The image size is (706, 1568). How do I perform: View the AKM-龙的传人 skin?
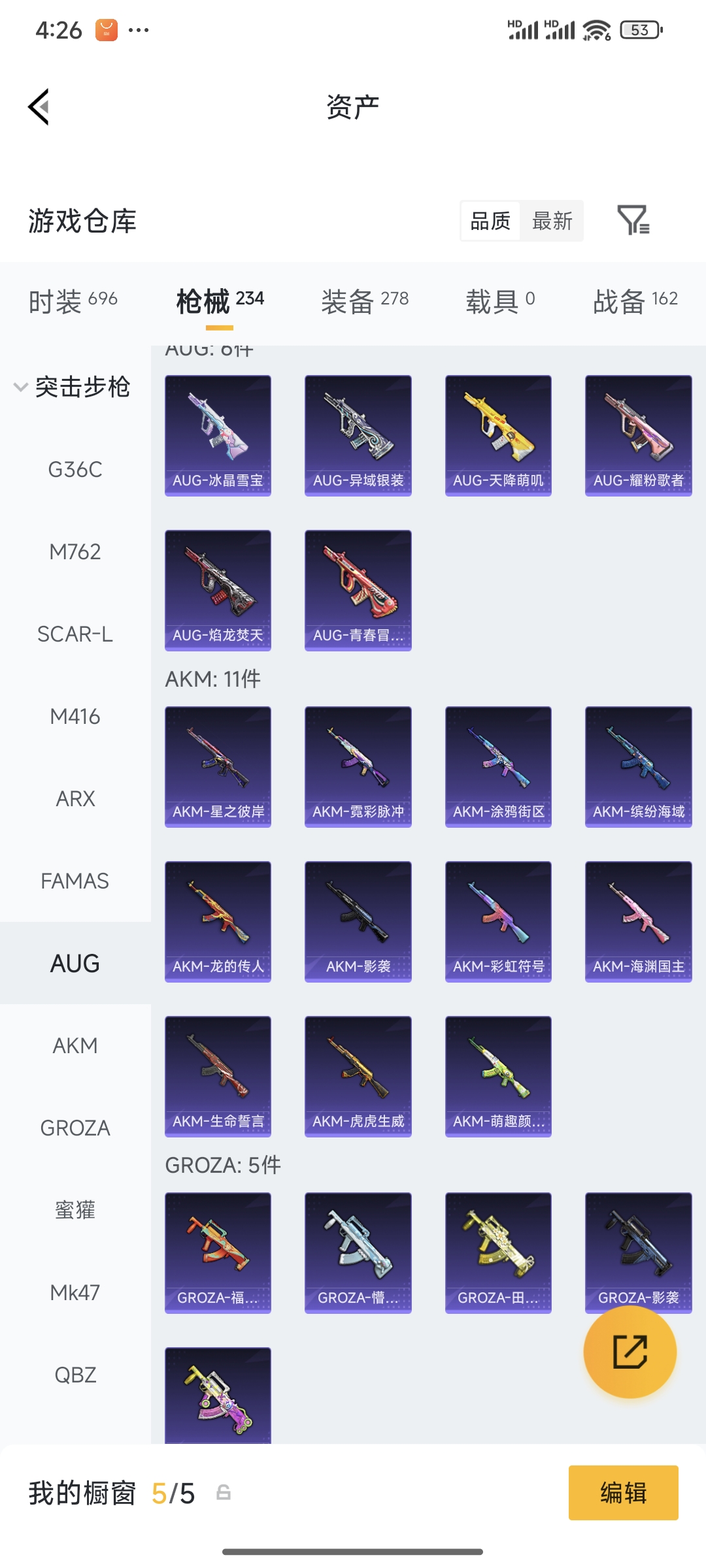[218, 921]
